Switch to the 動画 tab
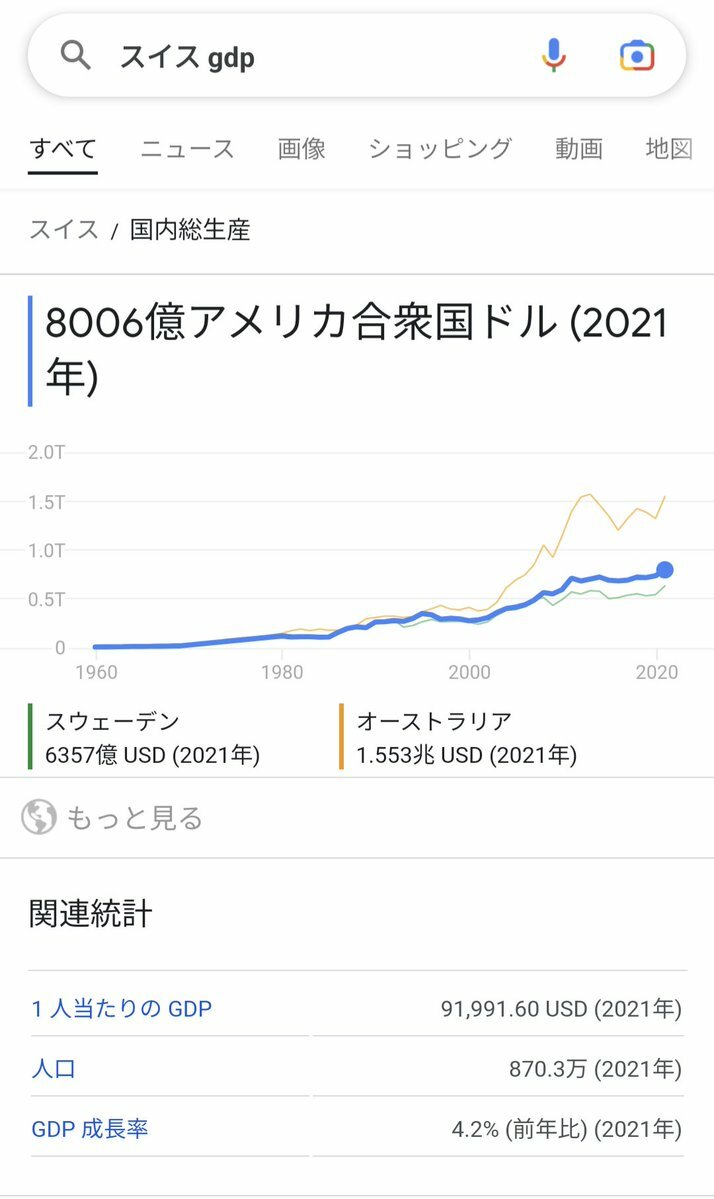714x1199 pixels. tap(579, 148)
